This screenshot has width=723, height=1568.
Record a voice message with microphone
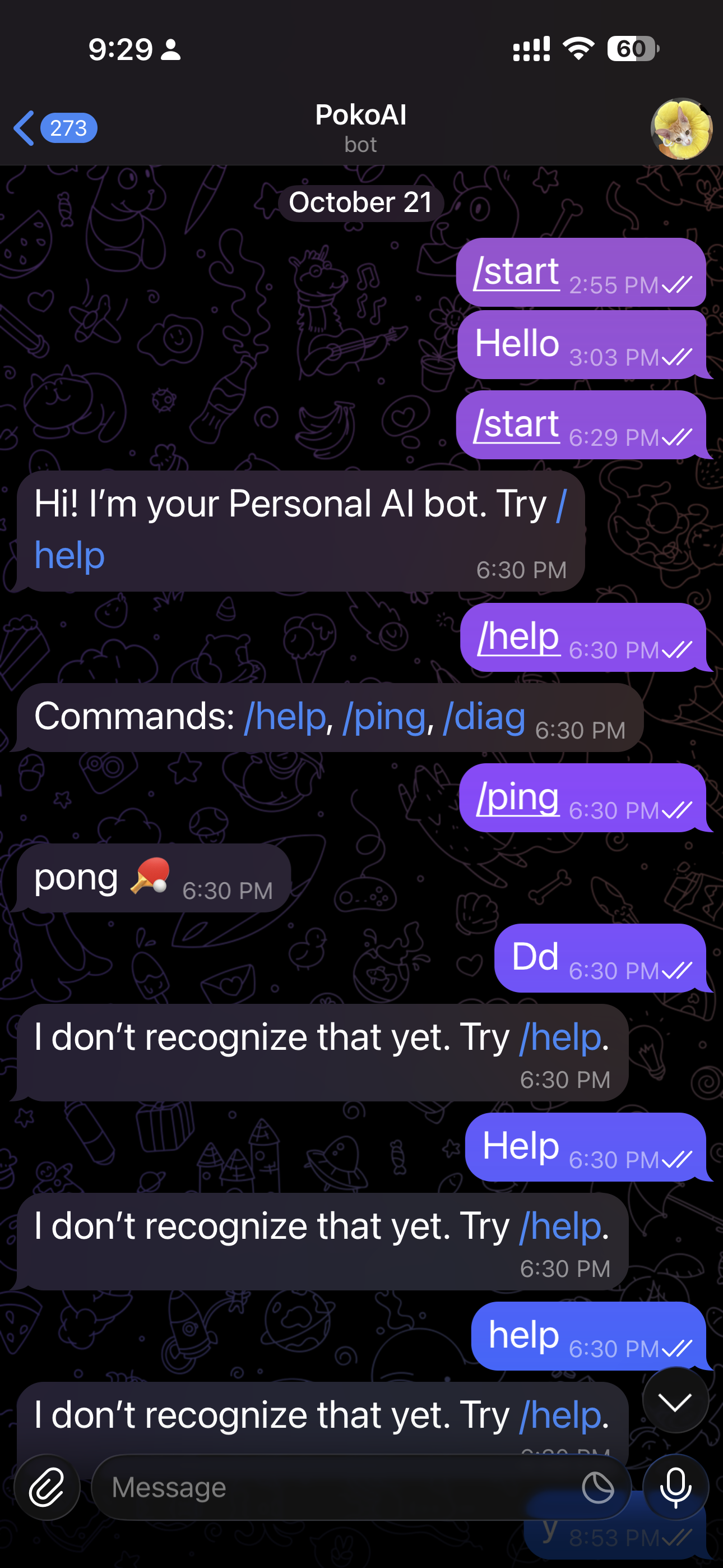click(x=675, y=1487)
